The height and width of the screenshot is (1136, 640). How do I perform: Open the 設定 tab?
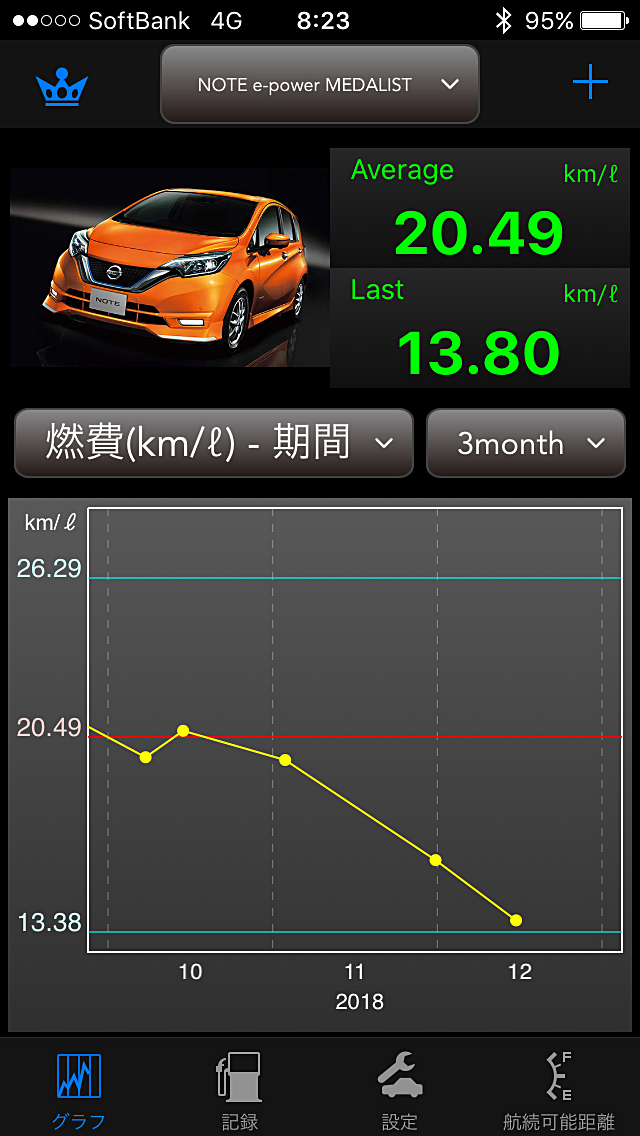point(399,1089)
